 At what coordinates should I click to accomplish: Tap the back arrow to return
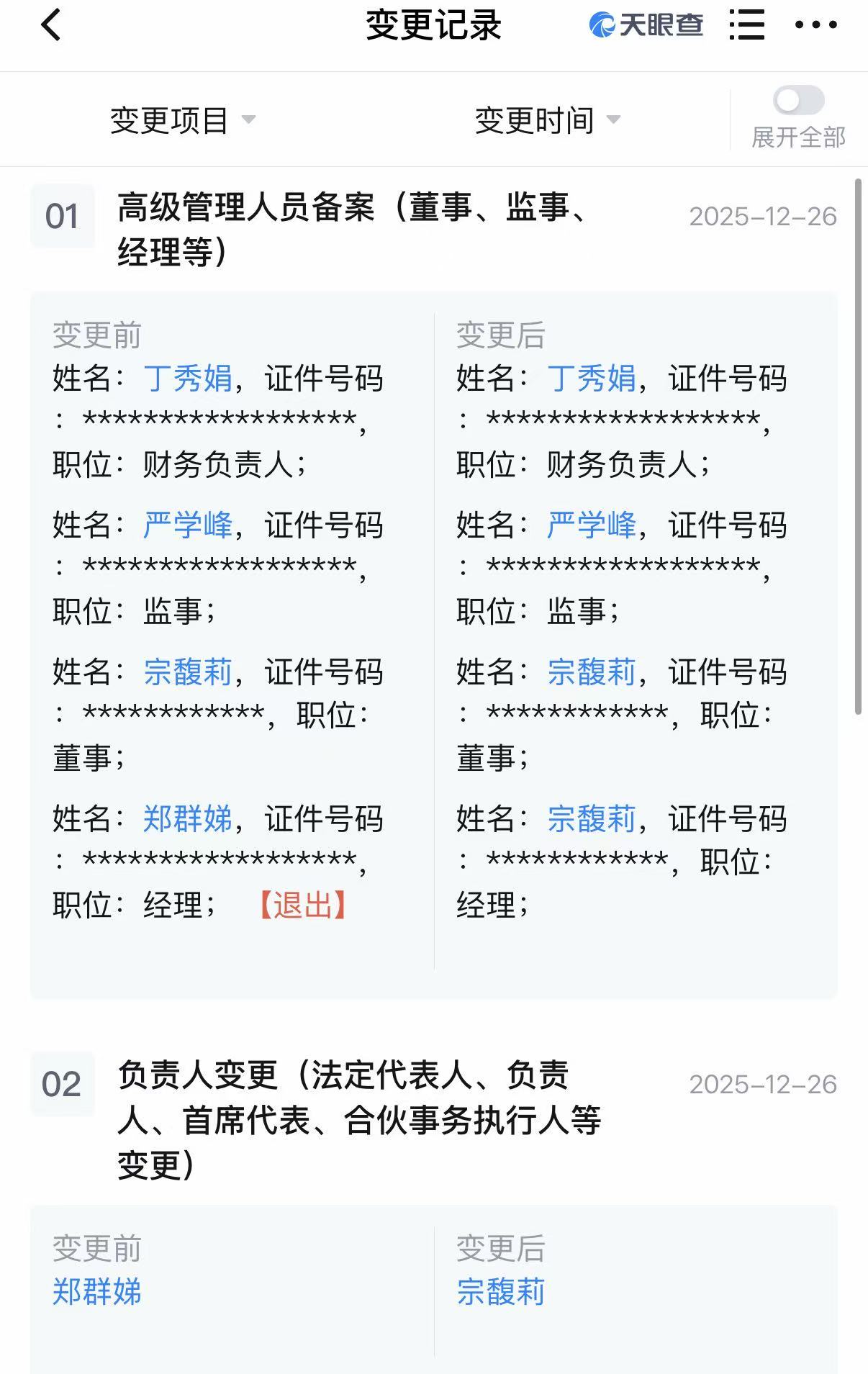(50, 24)
